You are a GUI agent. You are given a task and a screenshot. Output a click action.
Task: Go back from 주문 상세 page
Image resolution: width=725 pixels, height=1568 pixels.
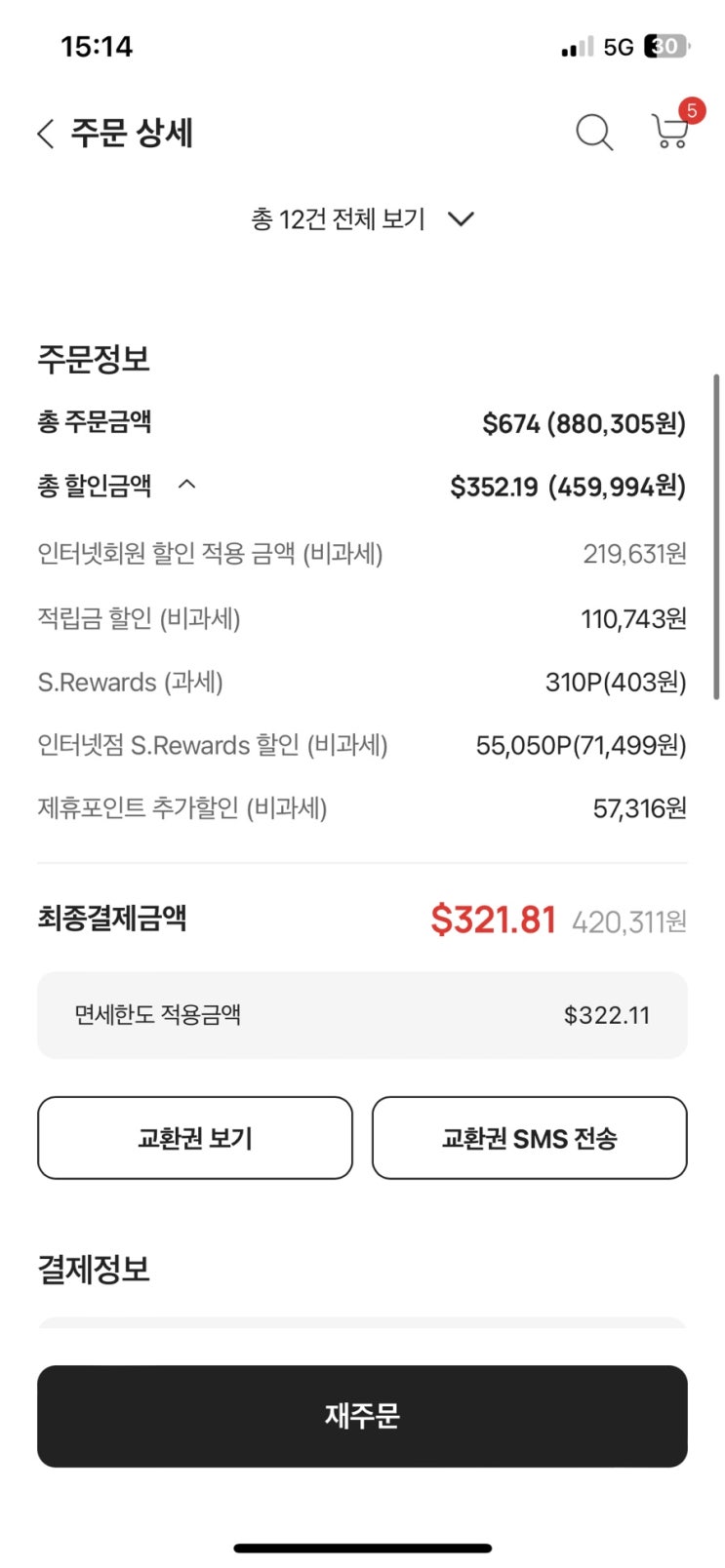click(45, 134)
